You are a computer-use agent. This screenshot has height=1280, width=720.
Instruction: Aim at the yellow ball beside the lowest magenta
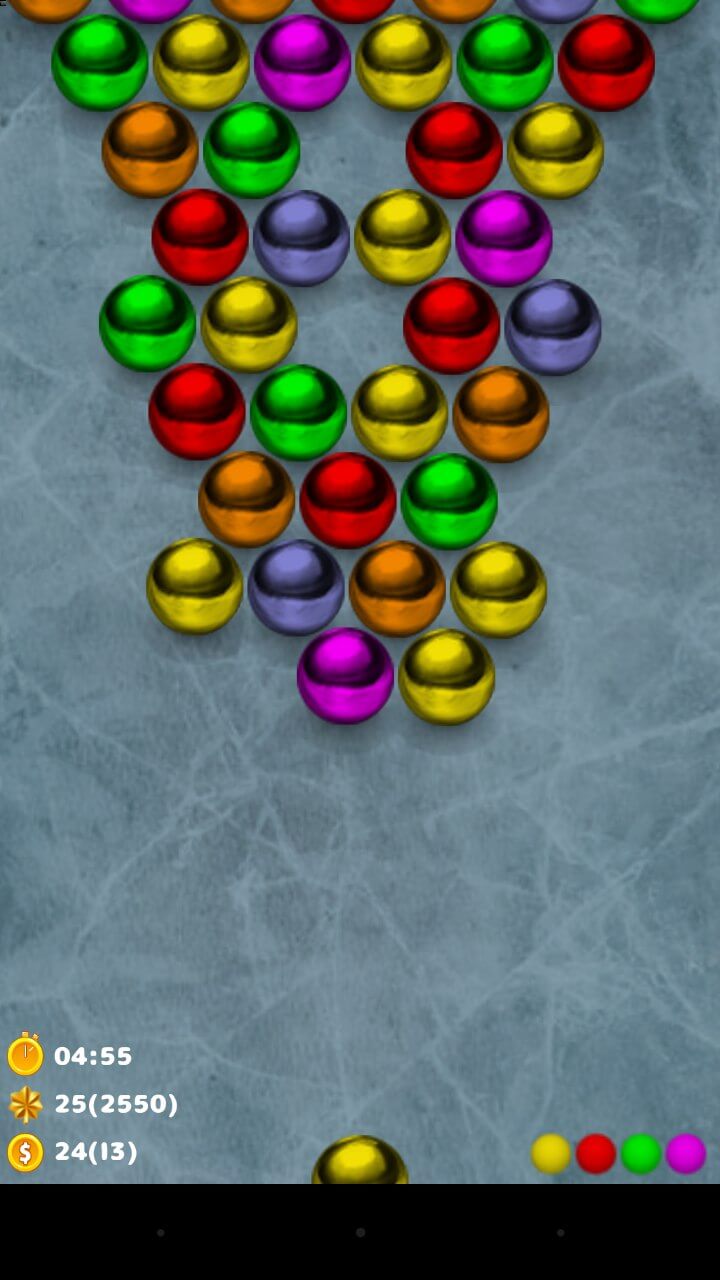pyautogui.click(x=446, y=676)
